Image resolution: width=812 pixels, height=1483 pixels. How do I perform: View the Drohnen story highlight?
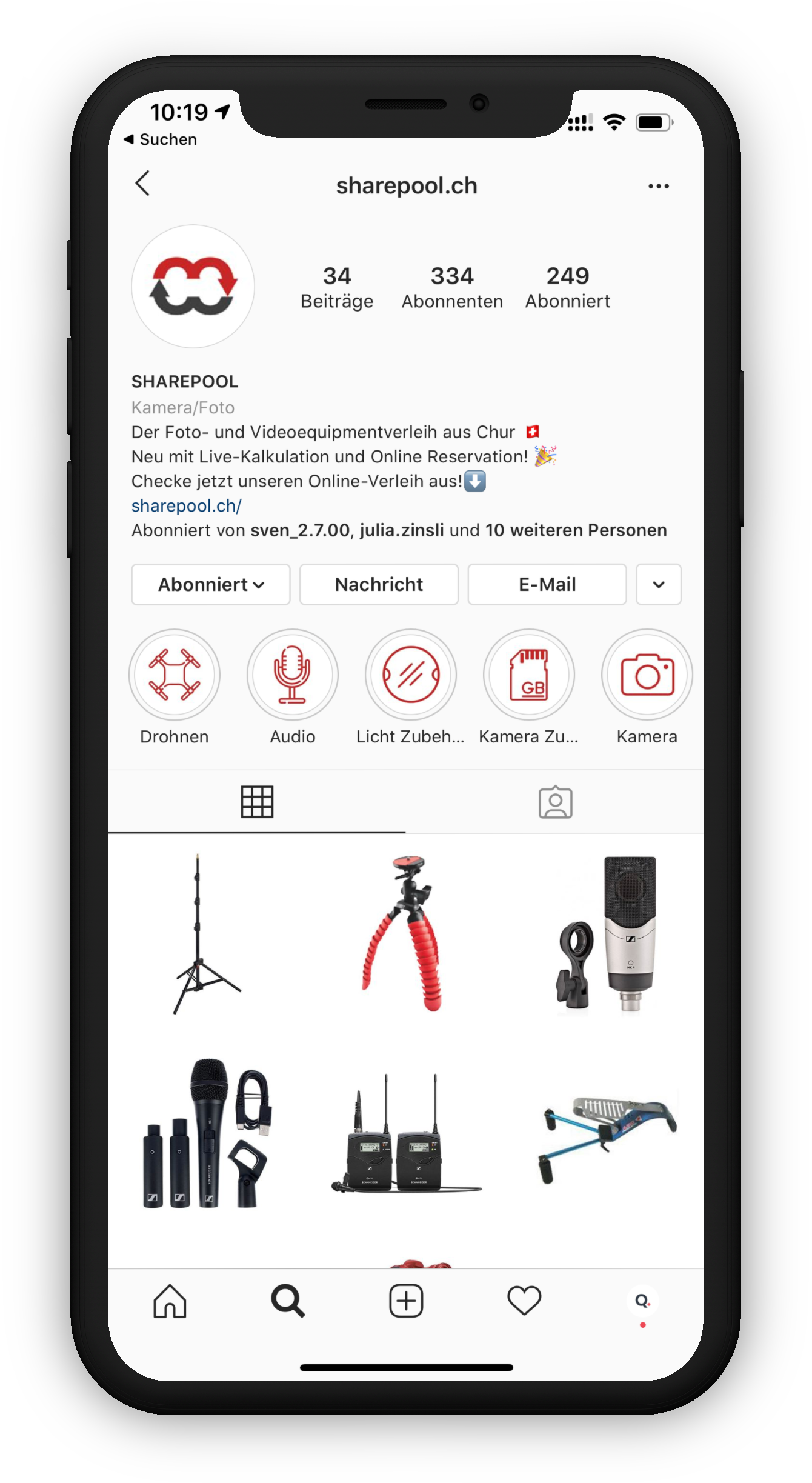coord(175,675)
